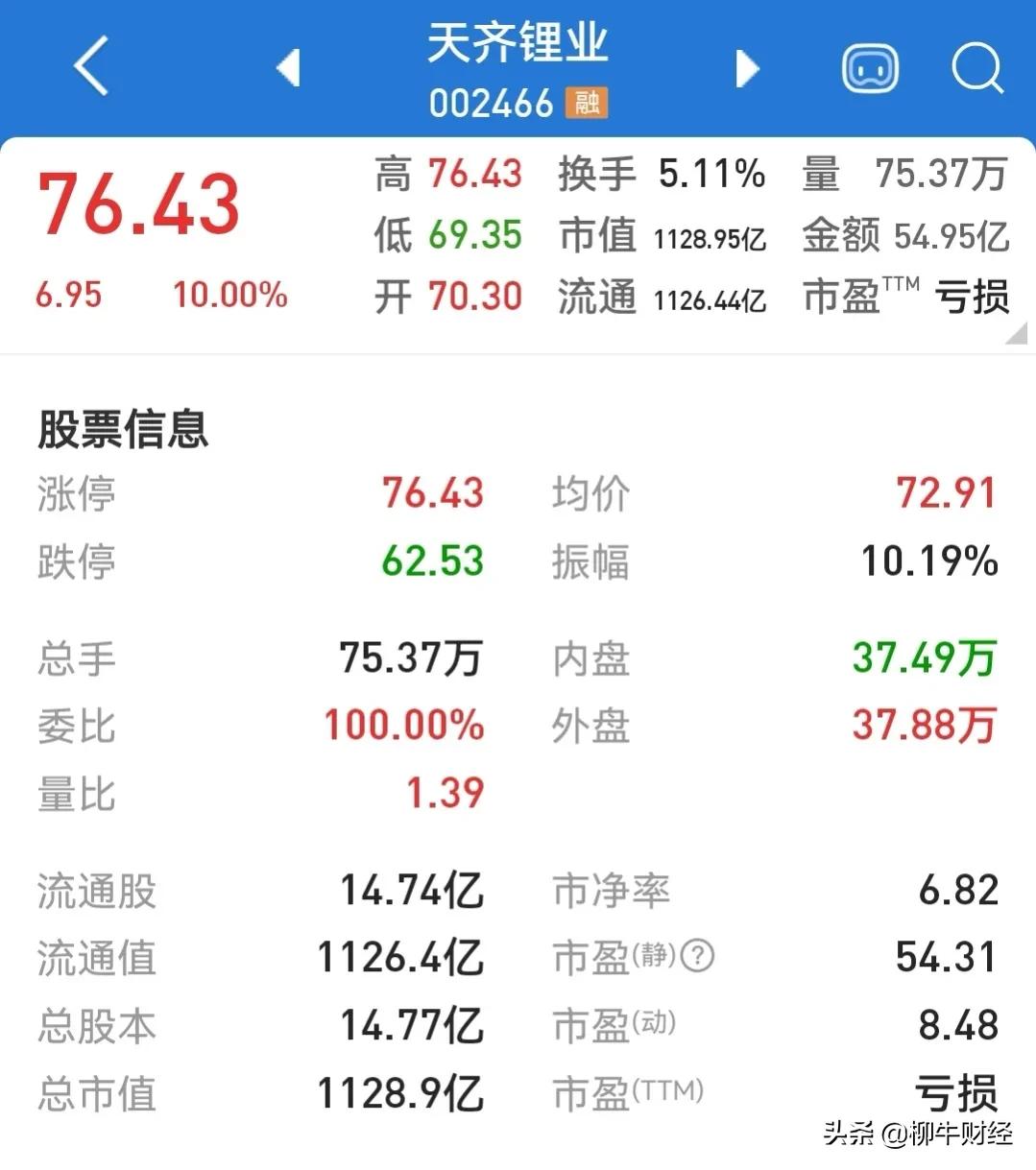
Task: Tap the search magnifier icon
Action: (977, 67)
